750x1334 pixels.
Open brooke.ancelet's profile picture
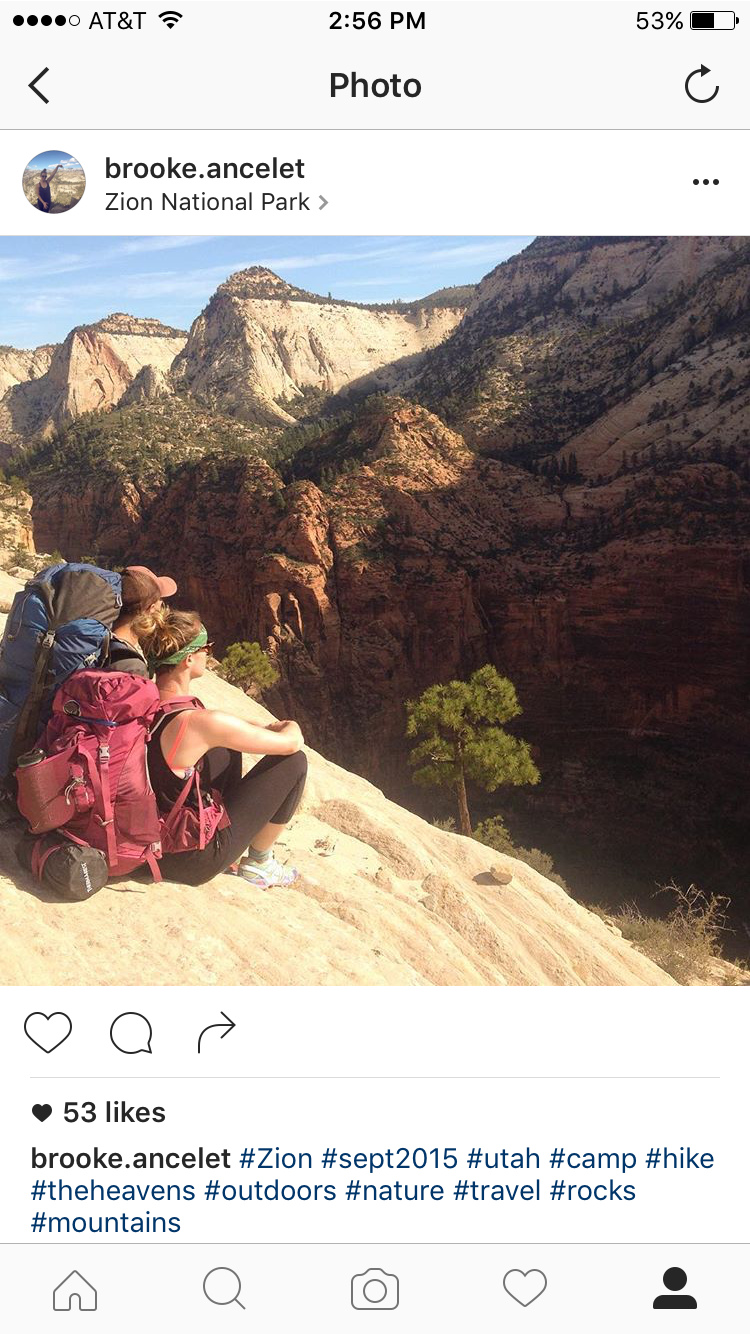54,182
